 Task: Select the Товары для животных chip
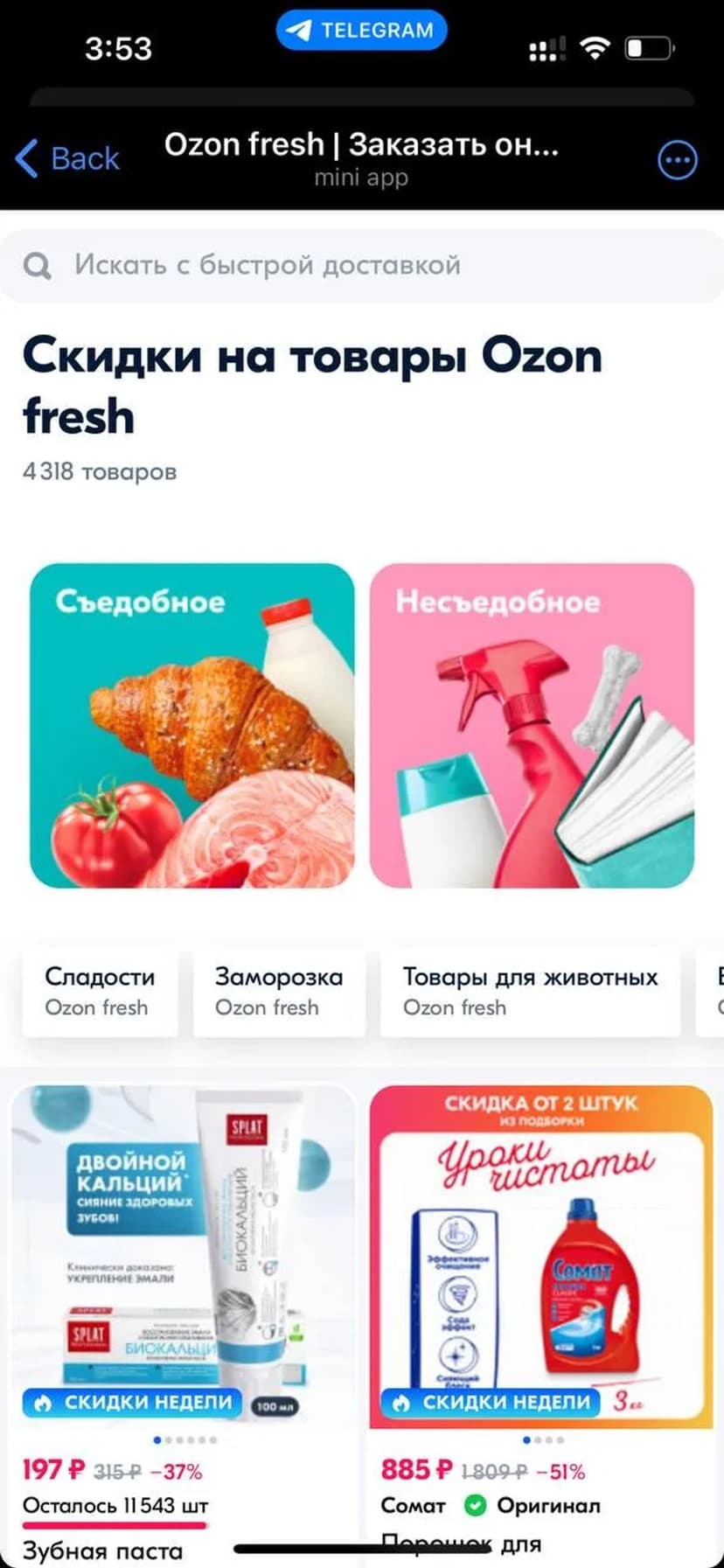pyautogui.click(x=530, y=992)
